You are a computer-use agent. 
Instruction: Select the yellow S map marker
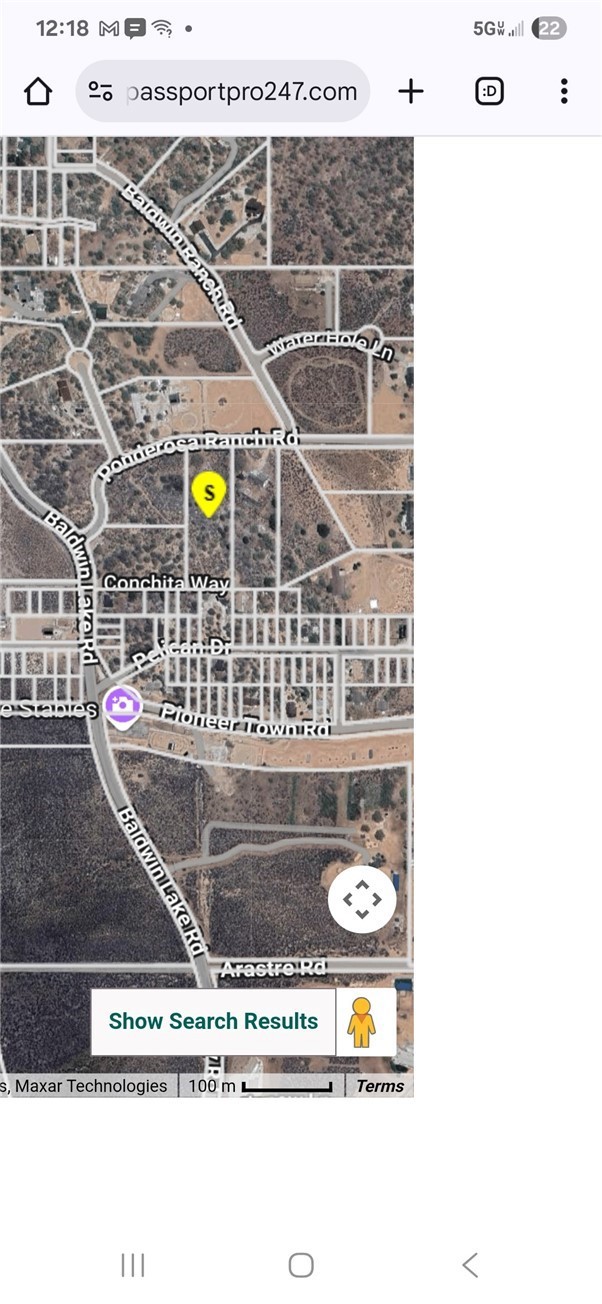(x=209, y=494)
